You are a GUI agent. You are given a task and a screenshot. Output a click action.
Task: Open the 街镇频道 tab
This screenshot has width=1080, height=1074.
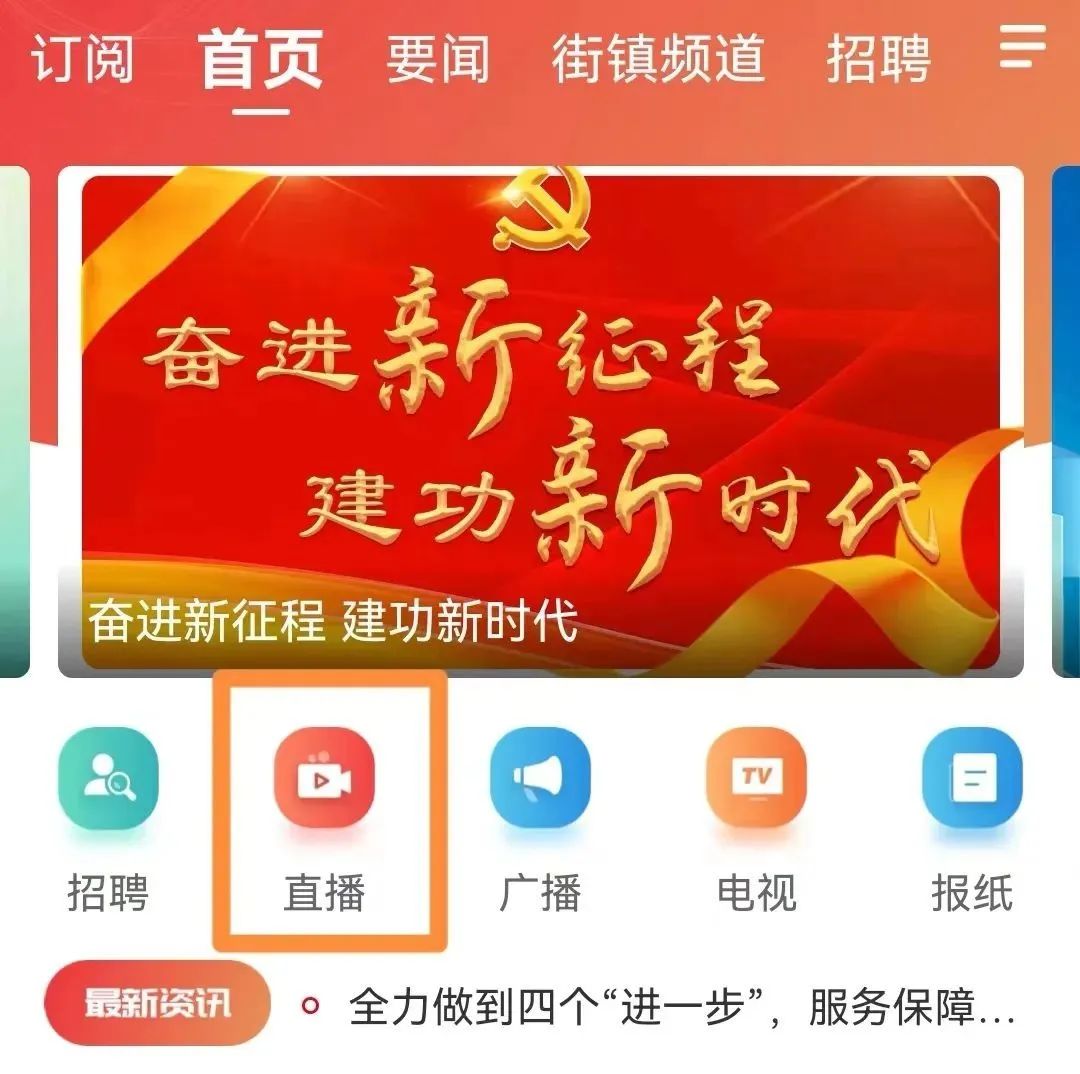pos(658,58)
